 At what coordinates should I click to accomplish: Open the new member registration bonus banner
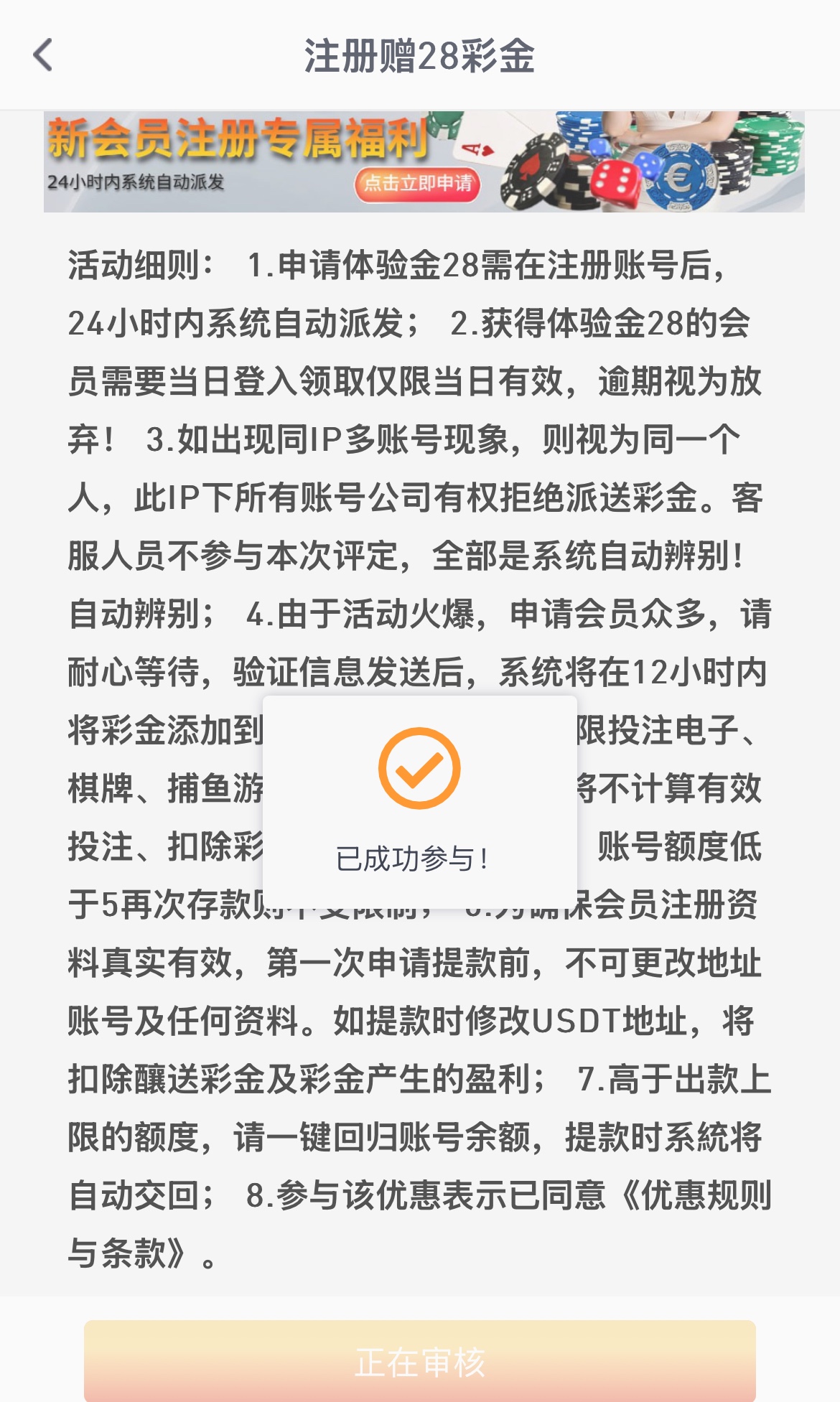[424, 162]
